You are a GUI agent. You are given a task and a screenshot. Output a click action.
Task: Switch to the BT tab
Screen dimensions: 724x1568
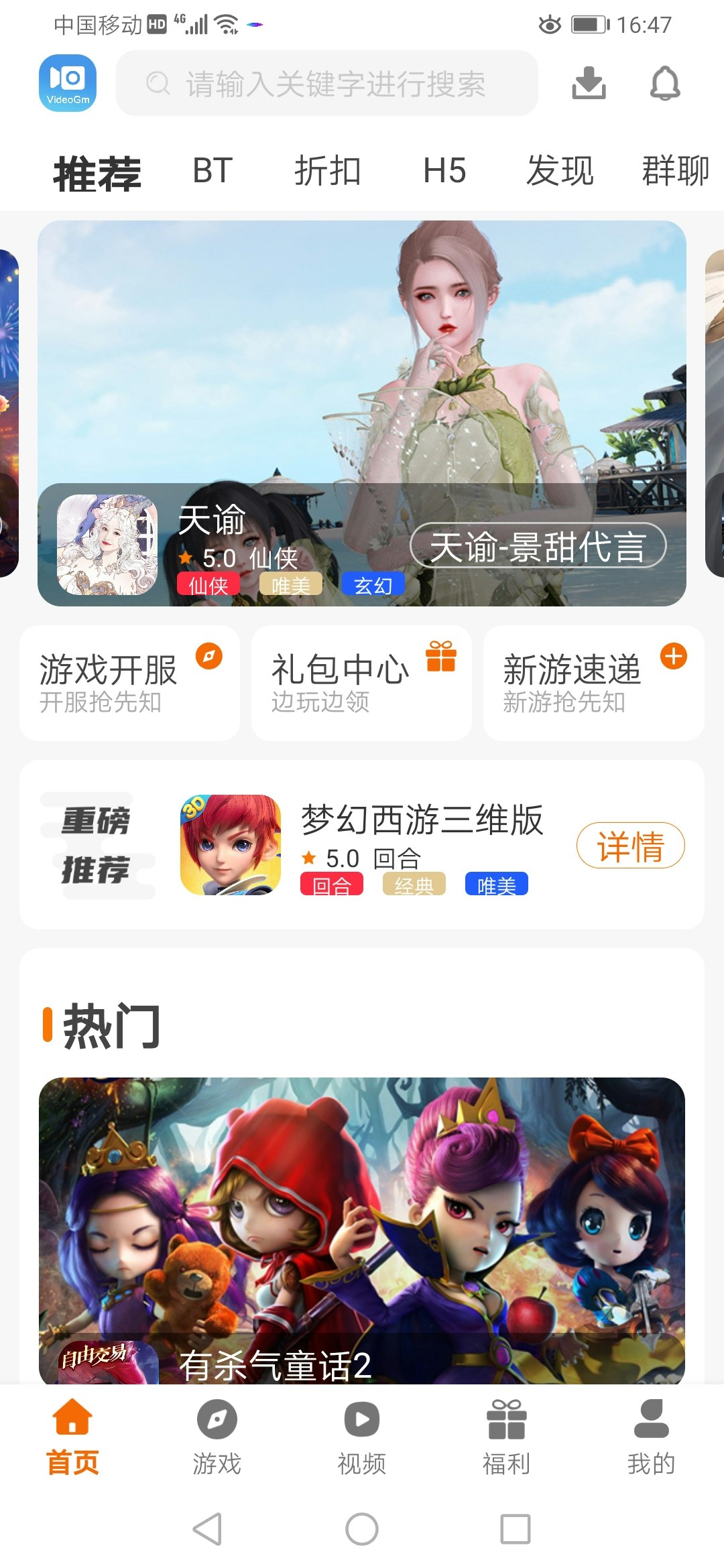point(213,171)
